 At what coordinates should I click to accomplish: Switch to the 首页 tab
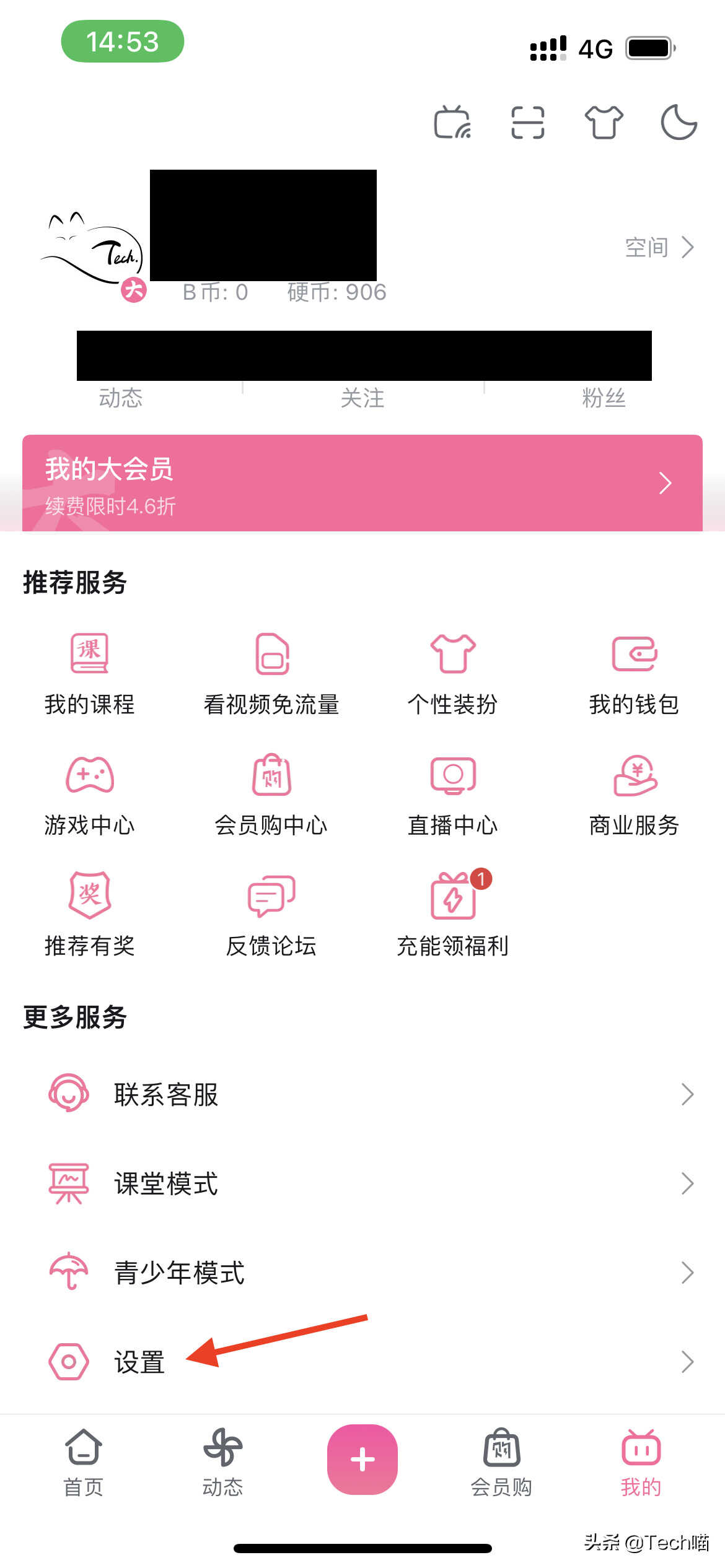84,1461
